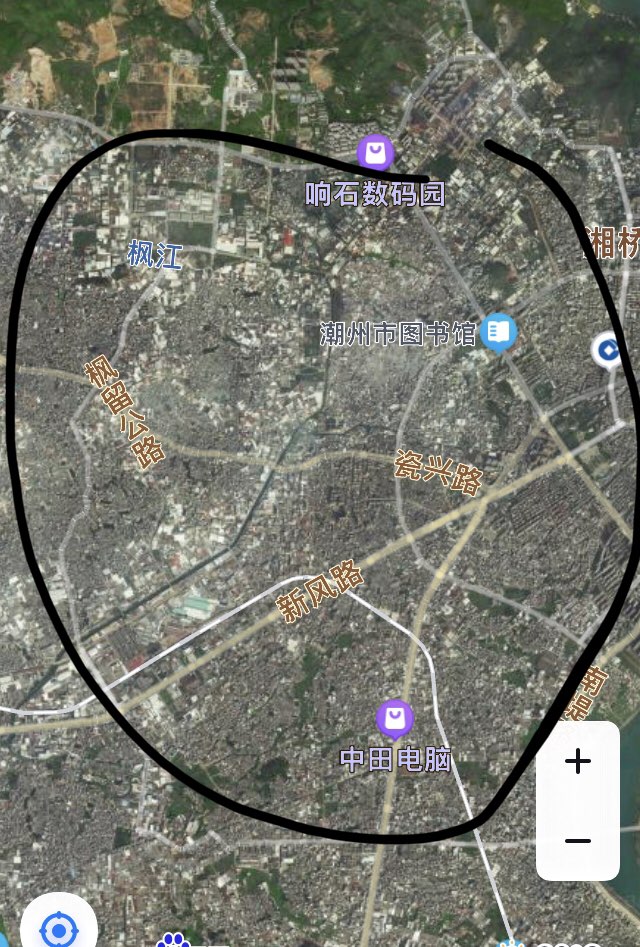The image size is (640, 947).
Task: Select the 潮州市图书馆 library marker
Action: tap(498, 332)
